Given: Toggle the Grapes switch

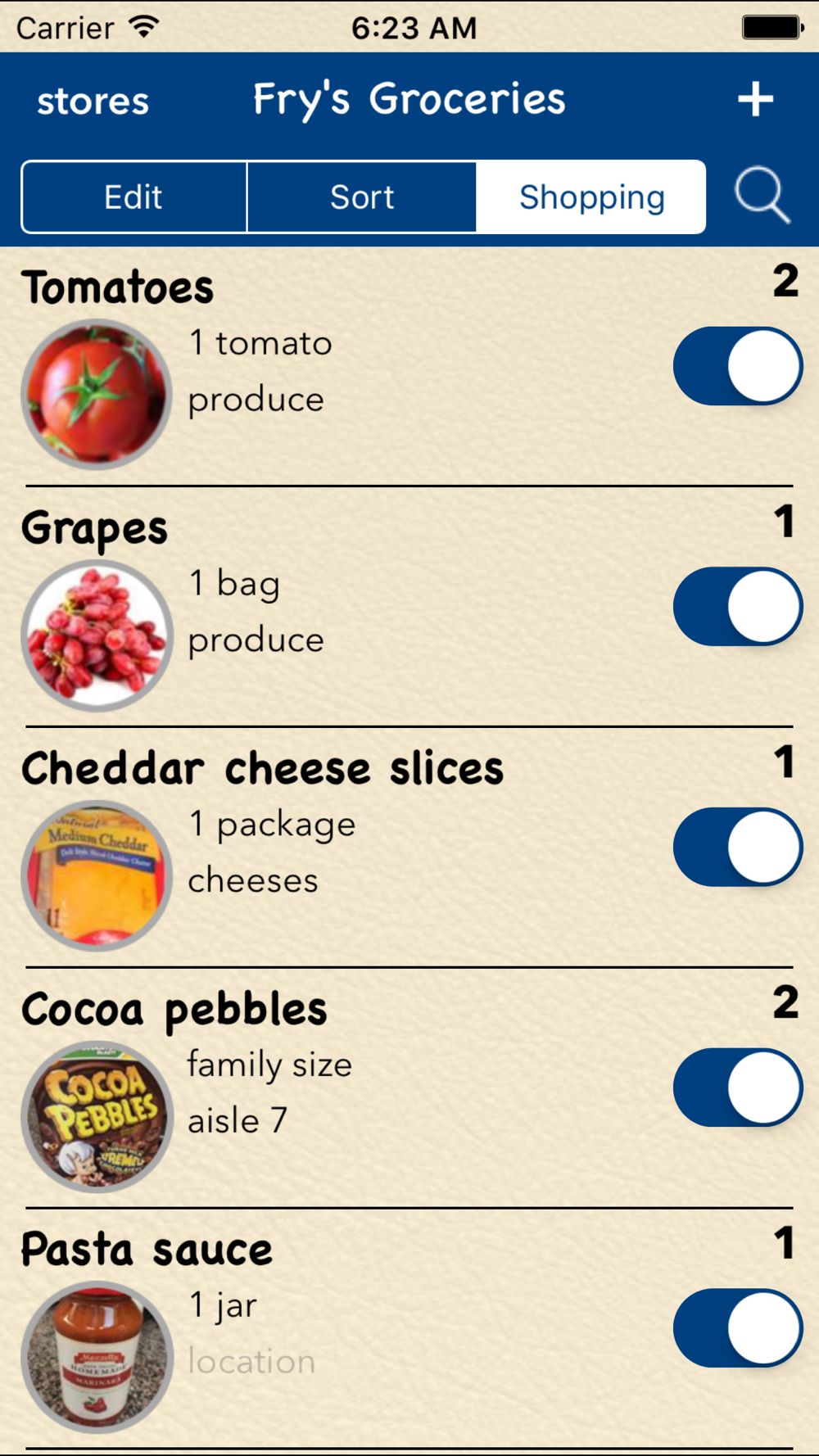Looking at the screenshot, I should coord(737,607).
